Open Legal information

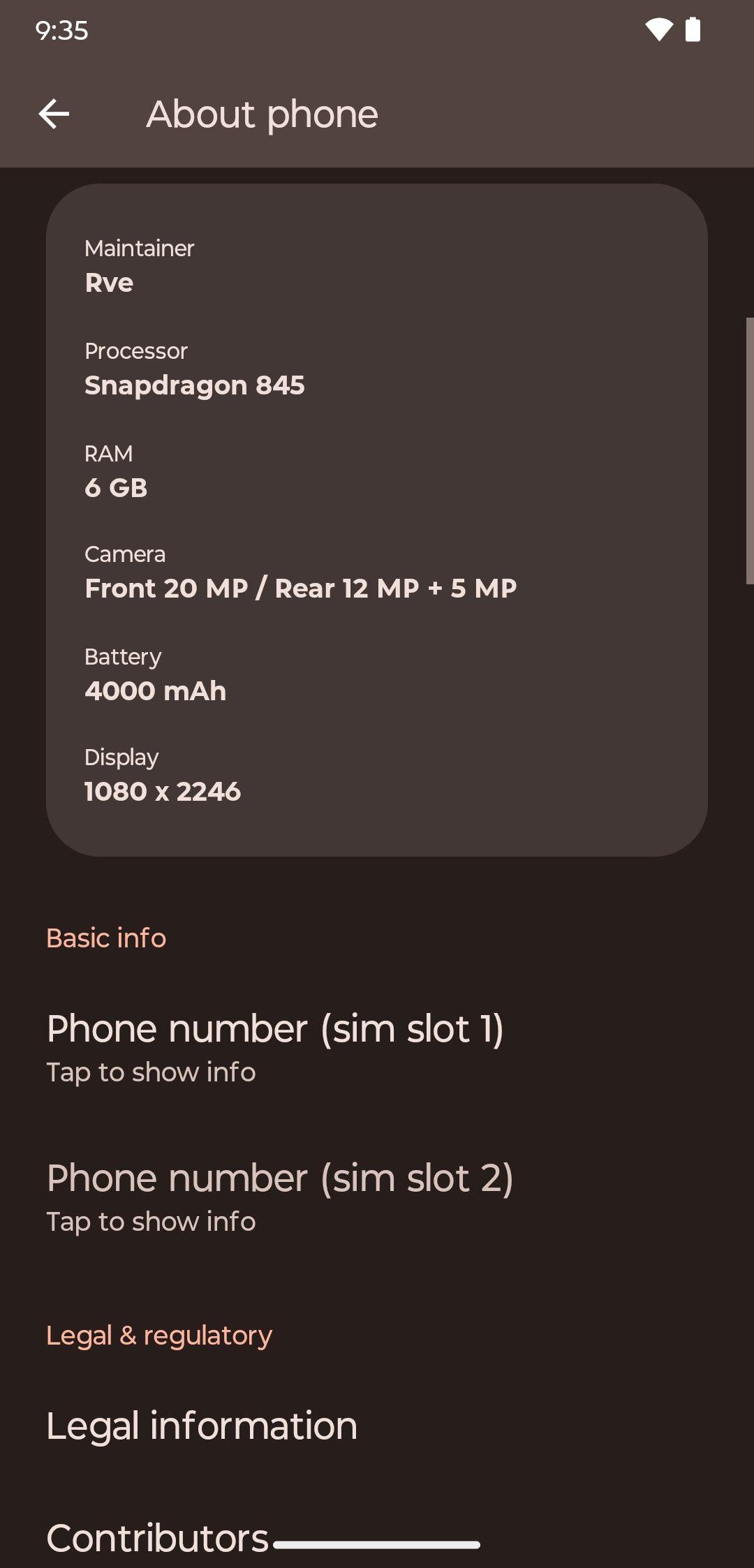point(377,1425)
